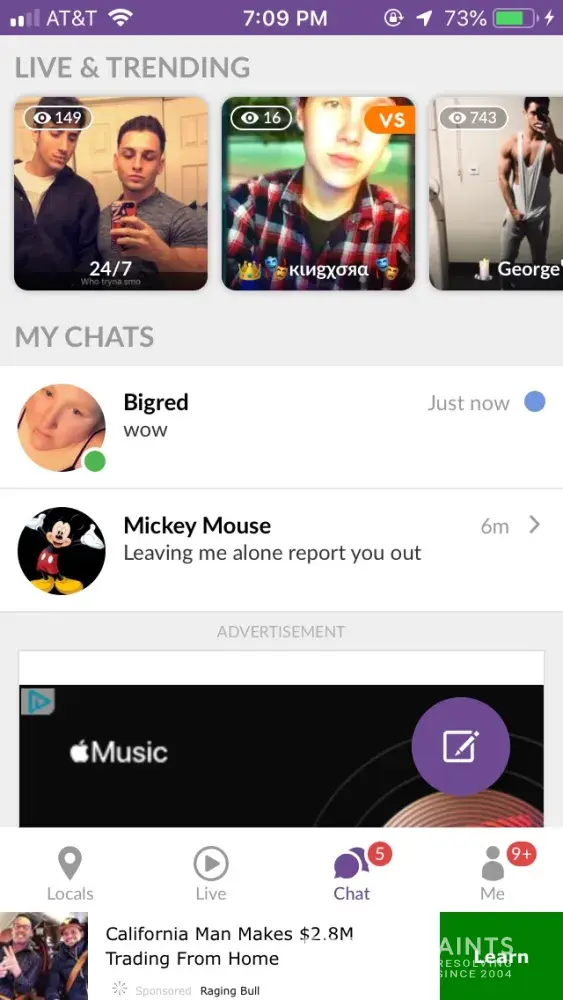The height and width of the screenshot is (1000, 563).
Task: Watch the kingxora live stream
Action: (318, 193)
